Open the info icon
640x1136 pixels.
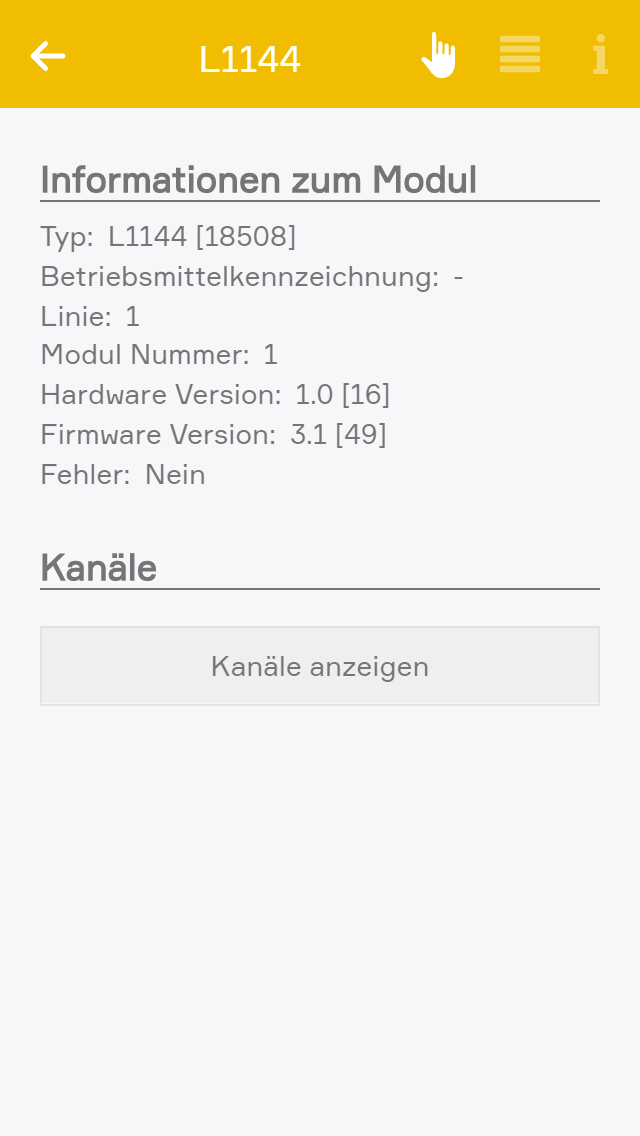[599, 55]
